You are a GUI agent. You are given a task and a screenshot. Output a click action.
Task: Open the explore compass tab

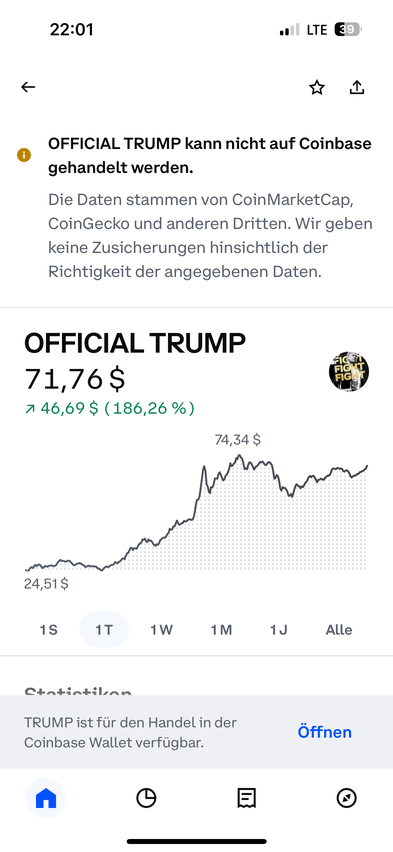point(347,798)
